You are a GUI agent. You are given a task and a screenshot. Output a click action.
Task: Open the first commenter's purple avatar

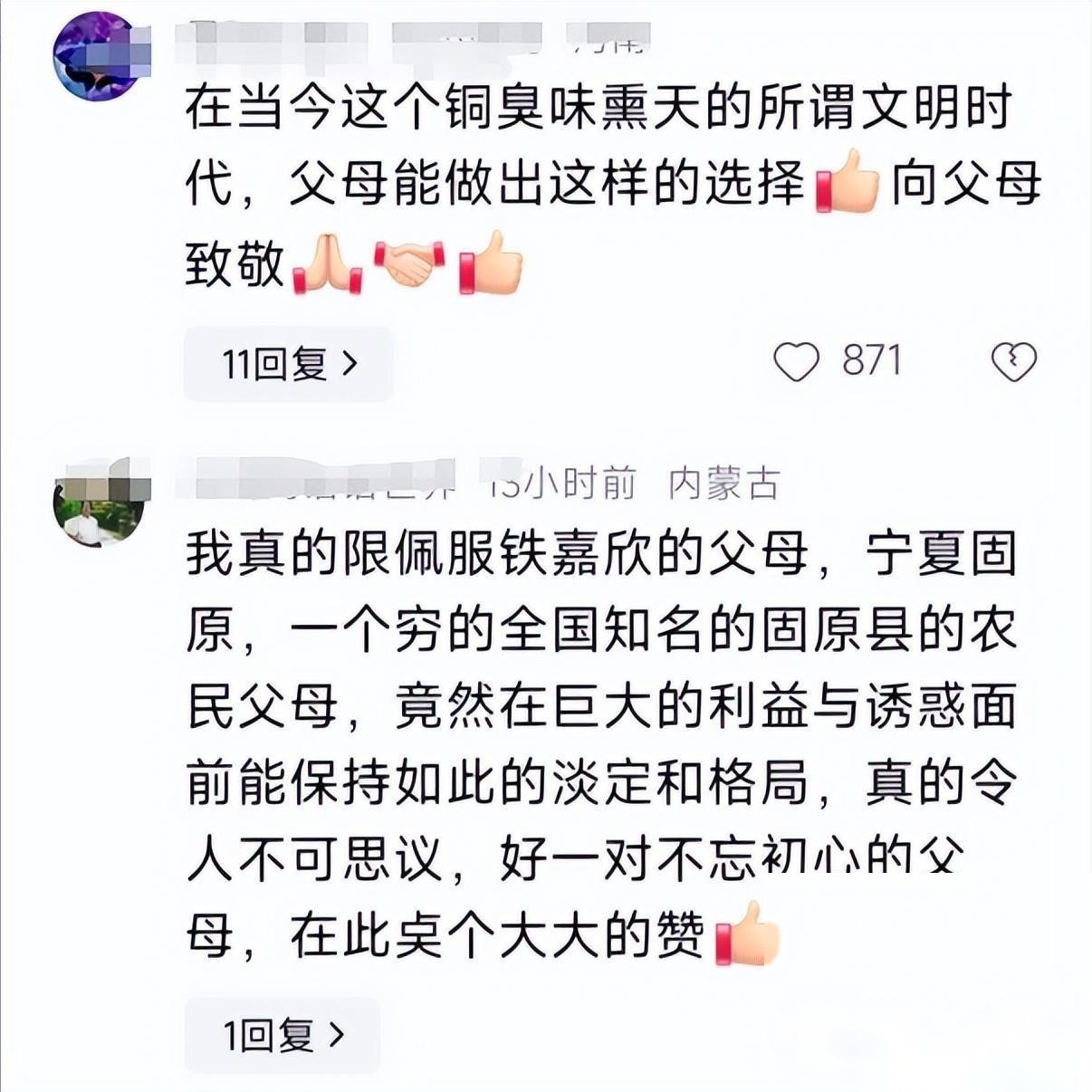(98, 57)
